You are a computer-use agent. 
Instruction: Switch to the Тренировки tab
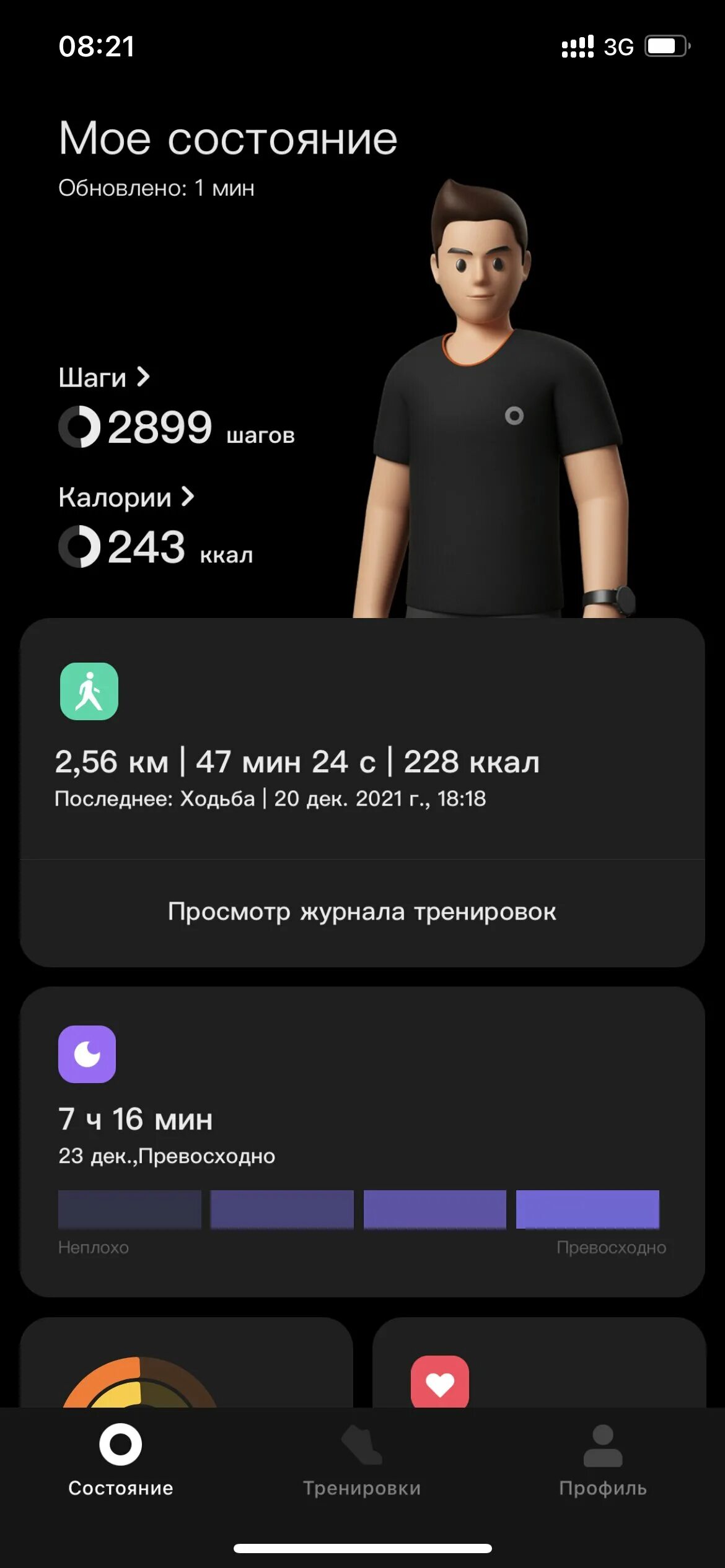pyautogui.click(x=362, y=1460)
